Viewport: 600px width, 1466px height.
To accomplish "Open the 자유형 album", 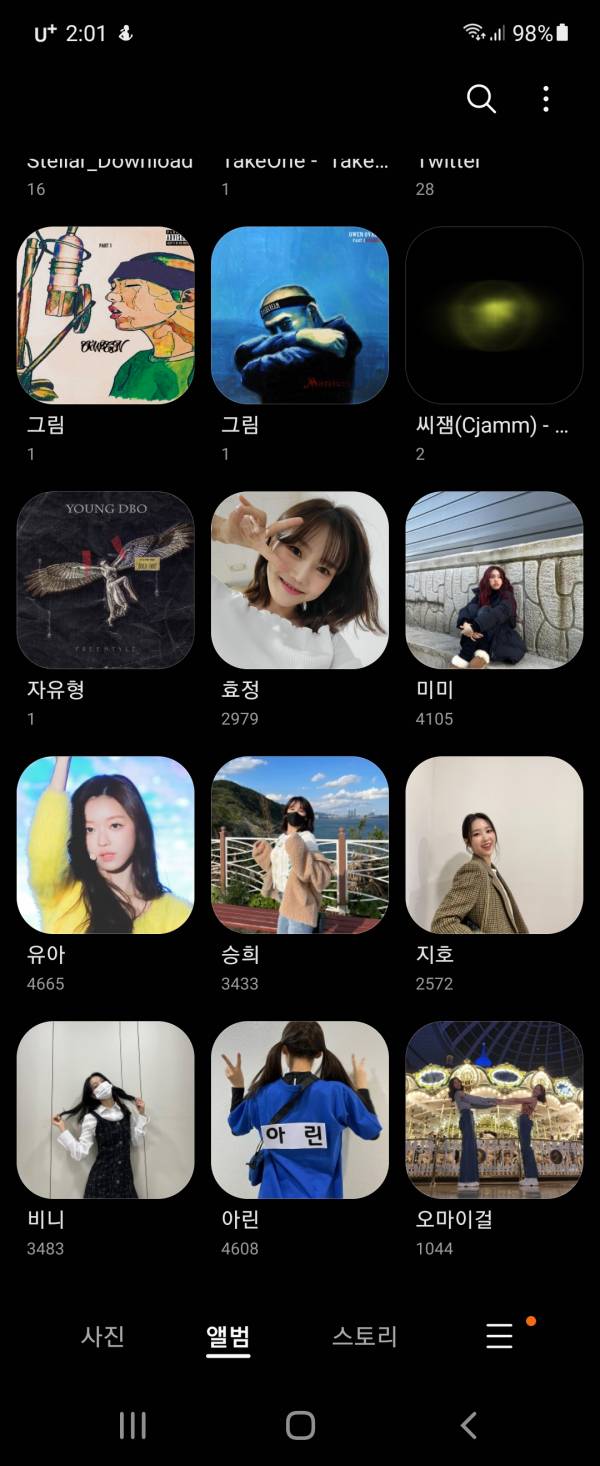I will [106, 580].
